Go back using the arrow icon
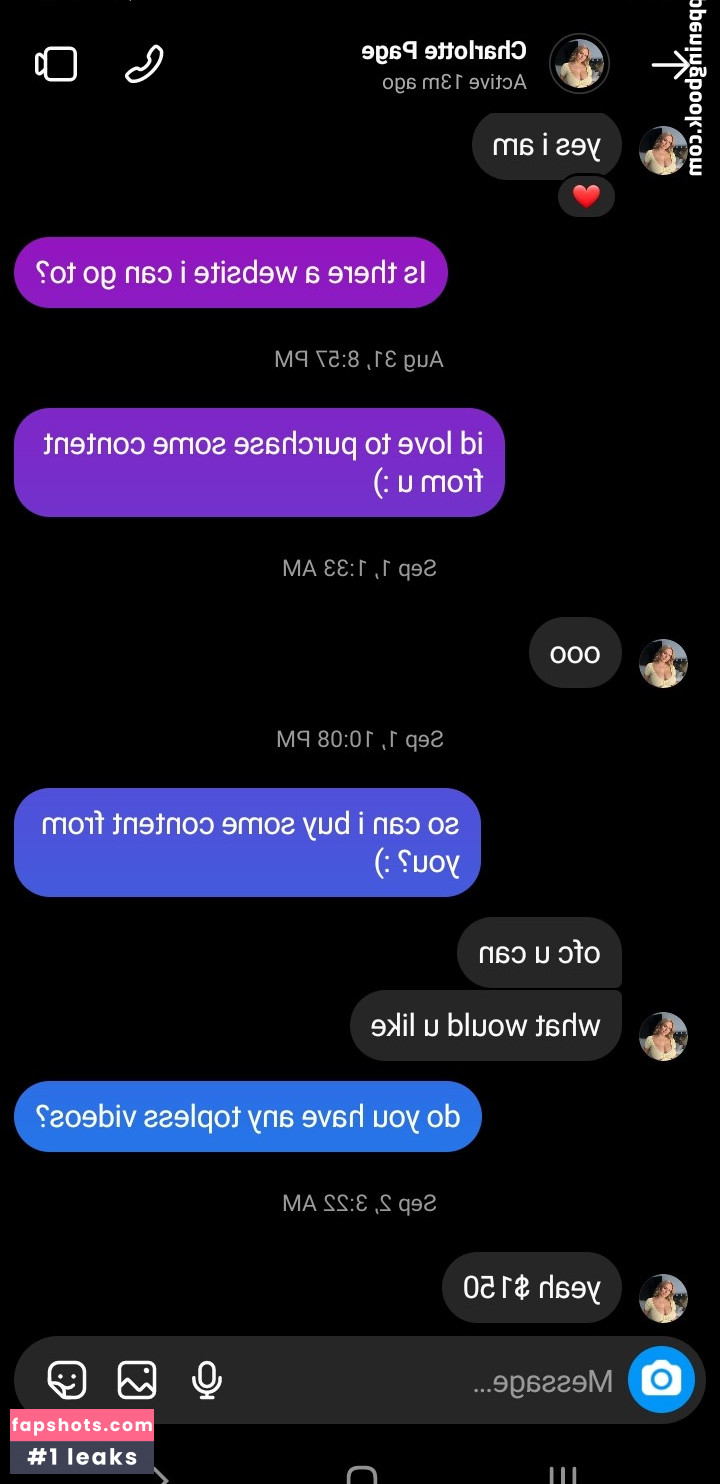The height and width of the screenshot is (1484, 720). pyautogui.click(x=672, y=66)
